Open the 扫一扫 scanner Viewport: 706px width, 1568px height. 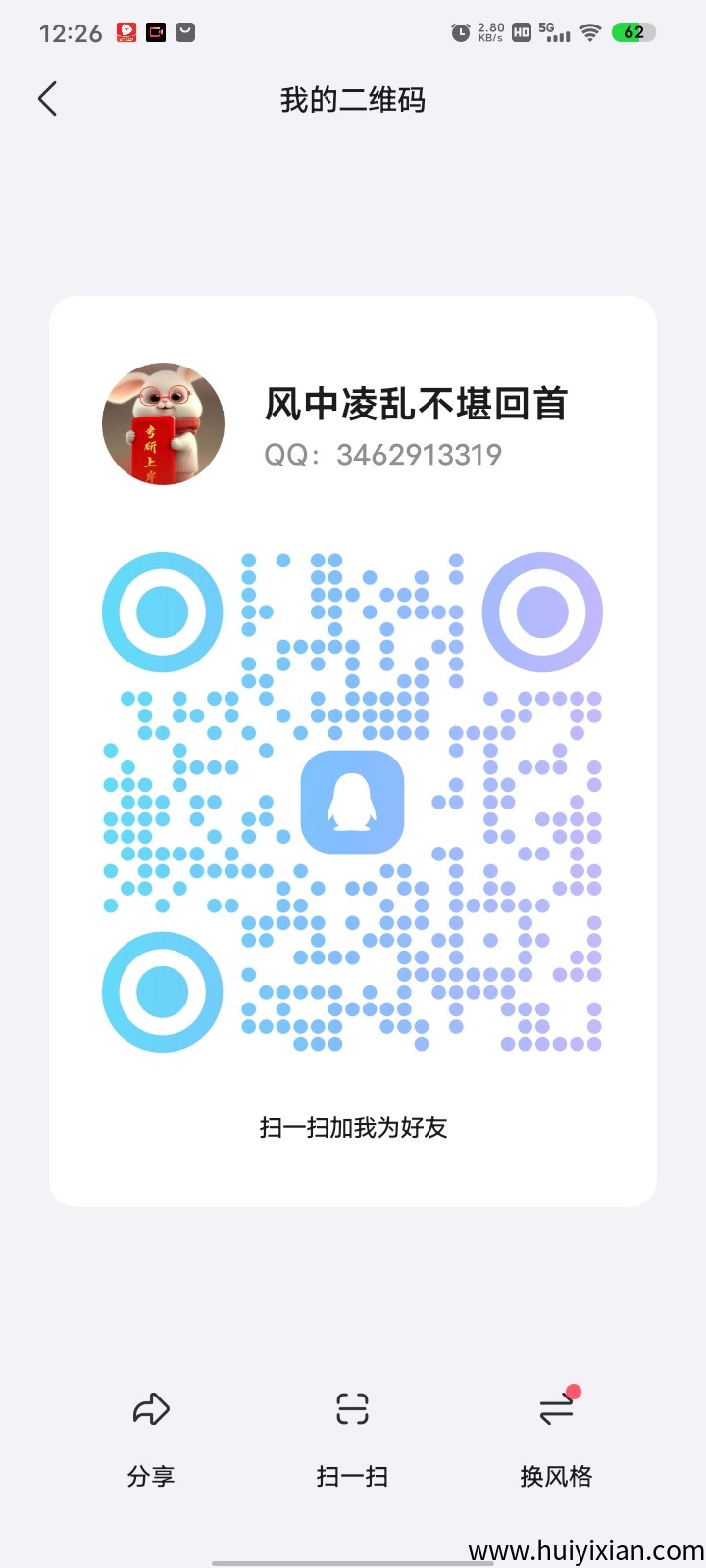352,1439
